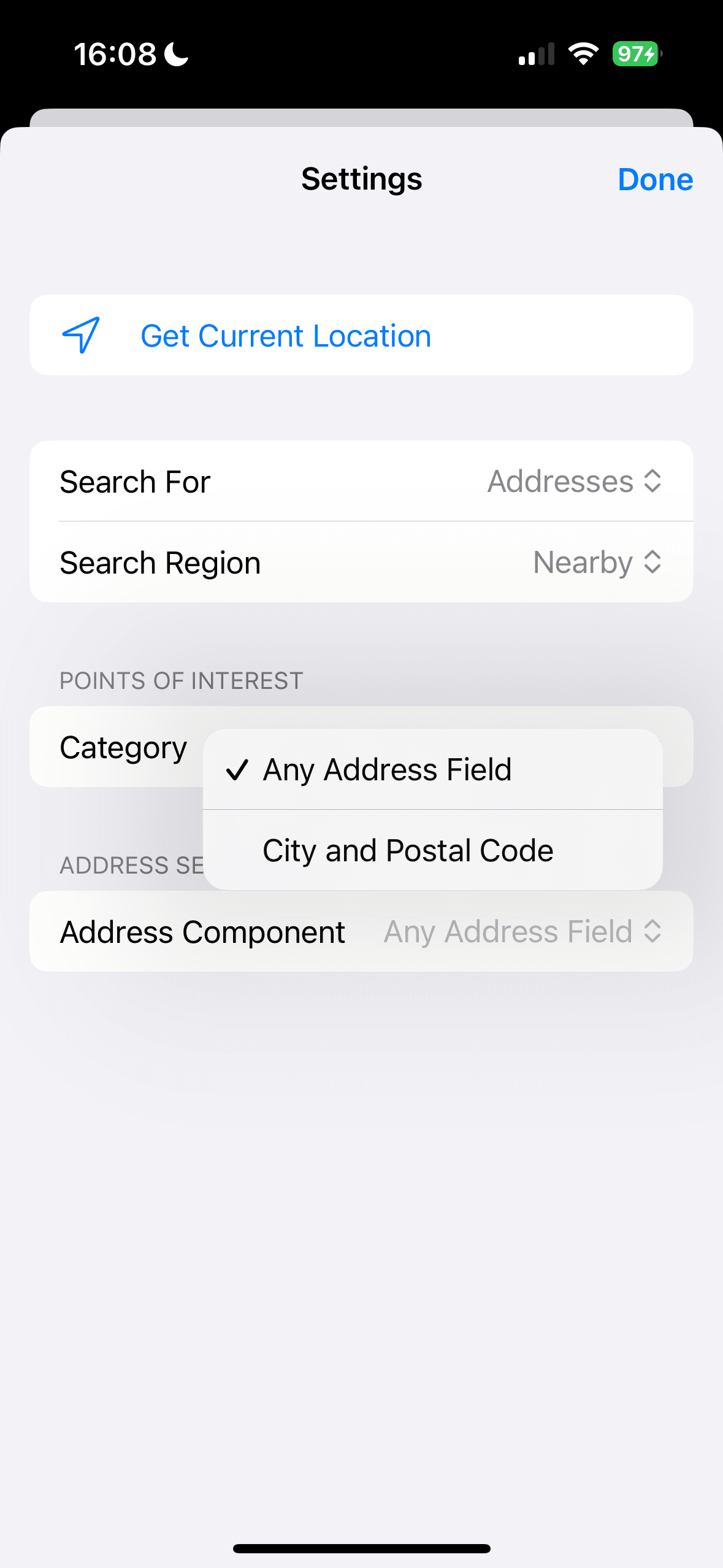Select Any Address Field option
723x1568 pixels.
click(387, 769)
